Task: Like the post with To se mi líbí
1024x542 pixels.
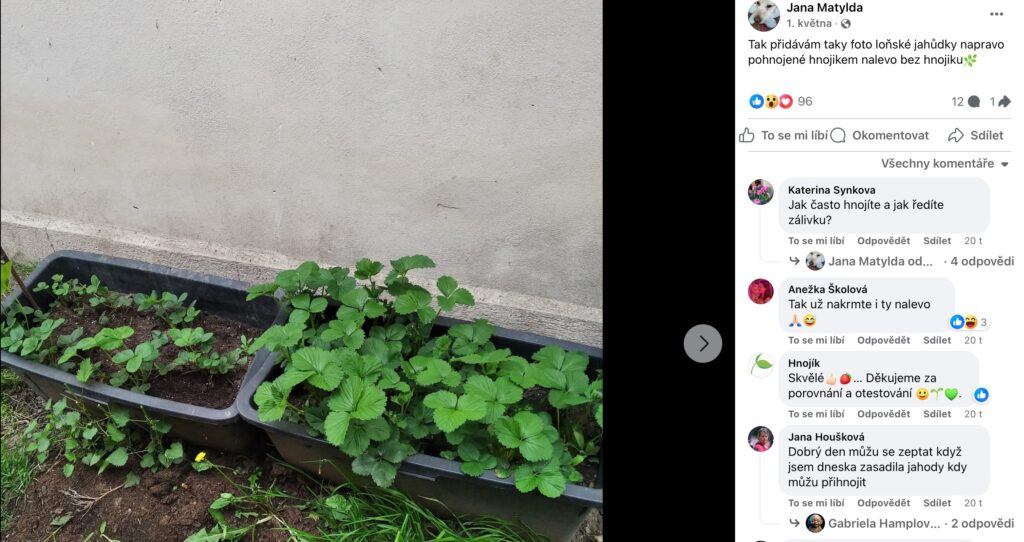Action: (785, 135)
